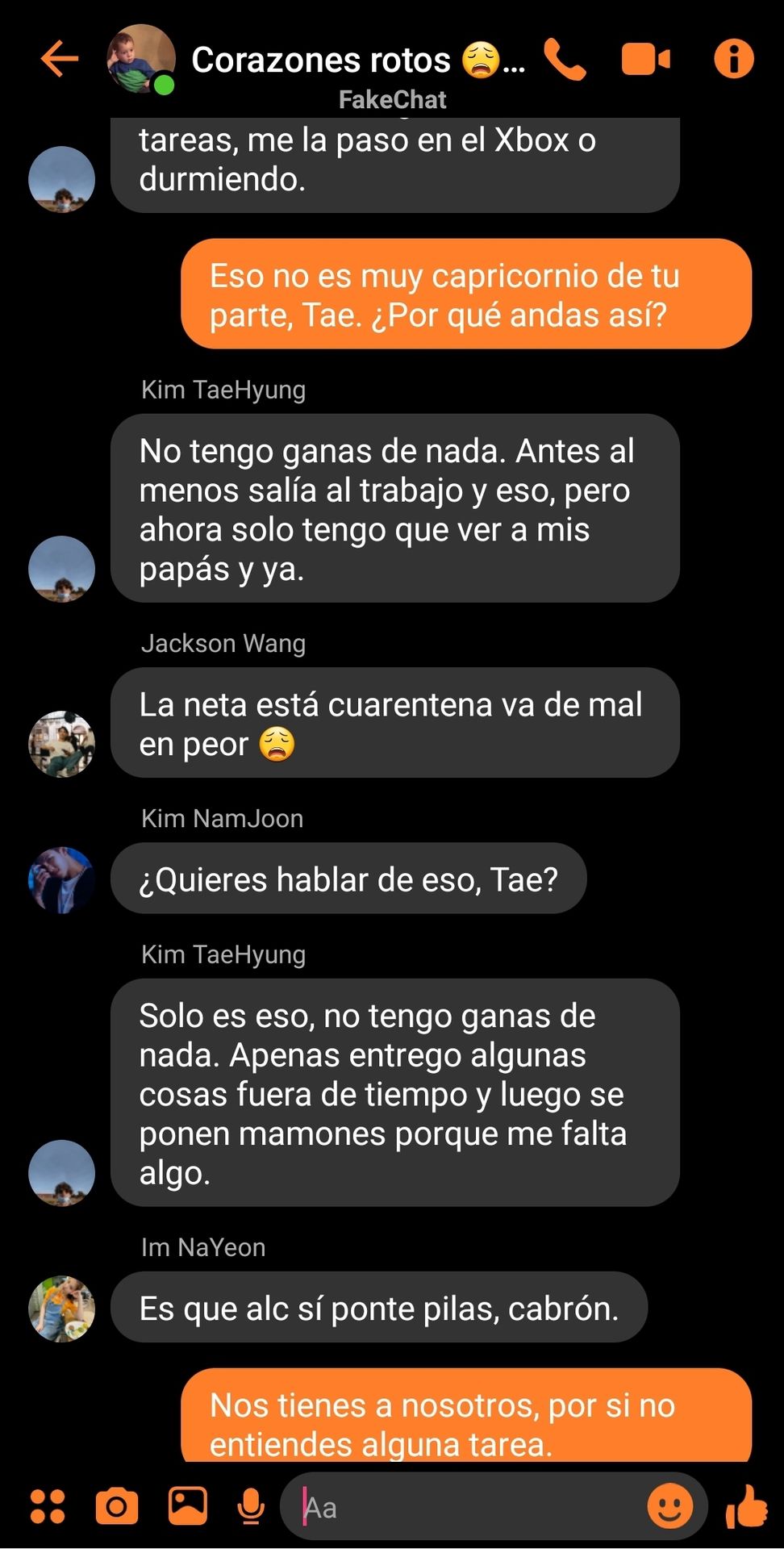Open Jackson Wang's avatar
Screen dimensions: 784x1549
[x=61, y=744]
